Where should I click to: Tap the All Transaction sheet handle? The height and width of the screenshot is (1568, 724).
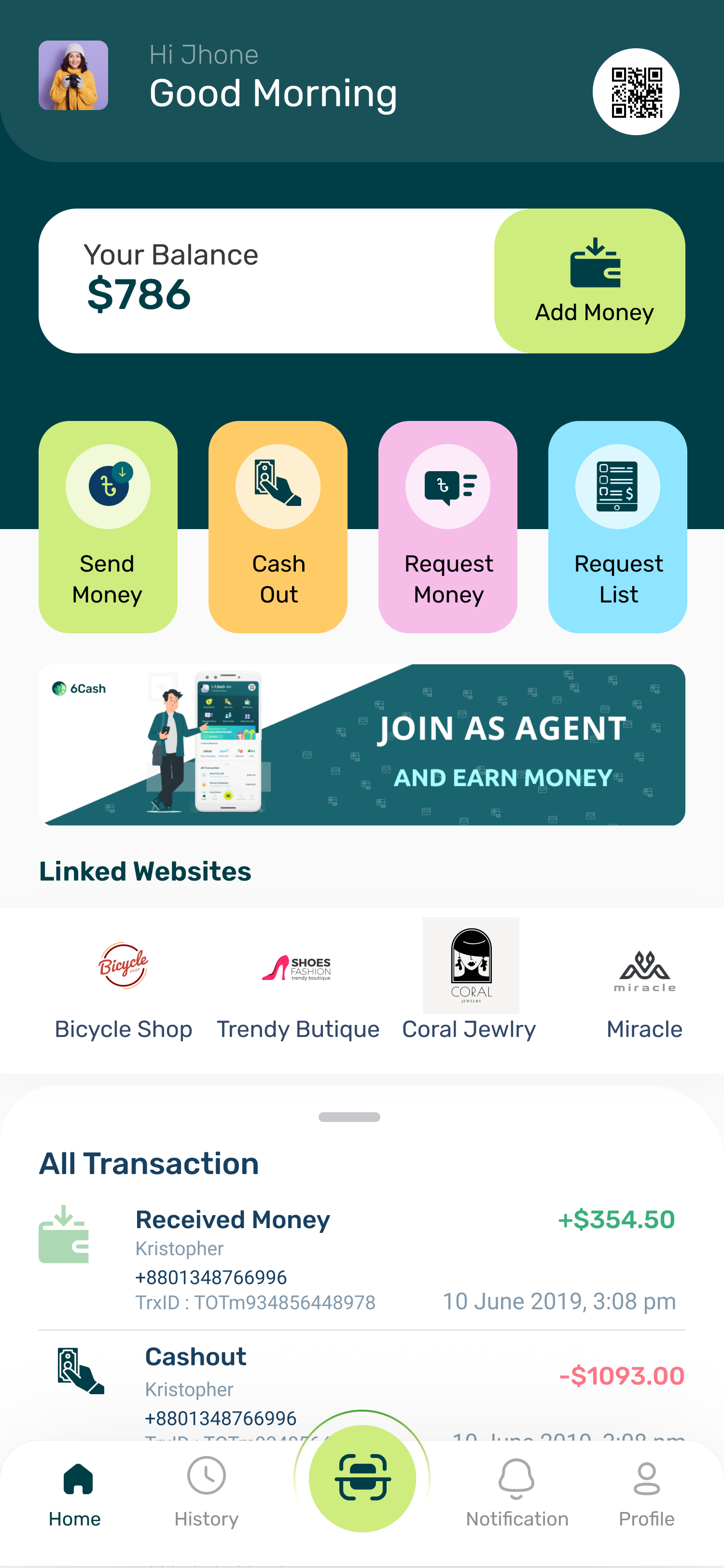tap(349, 1117)
